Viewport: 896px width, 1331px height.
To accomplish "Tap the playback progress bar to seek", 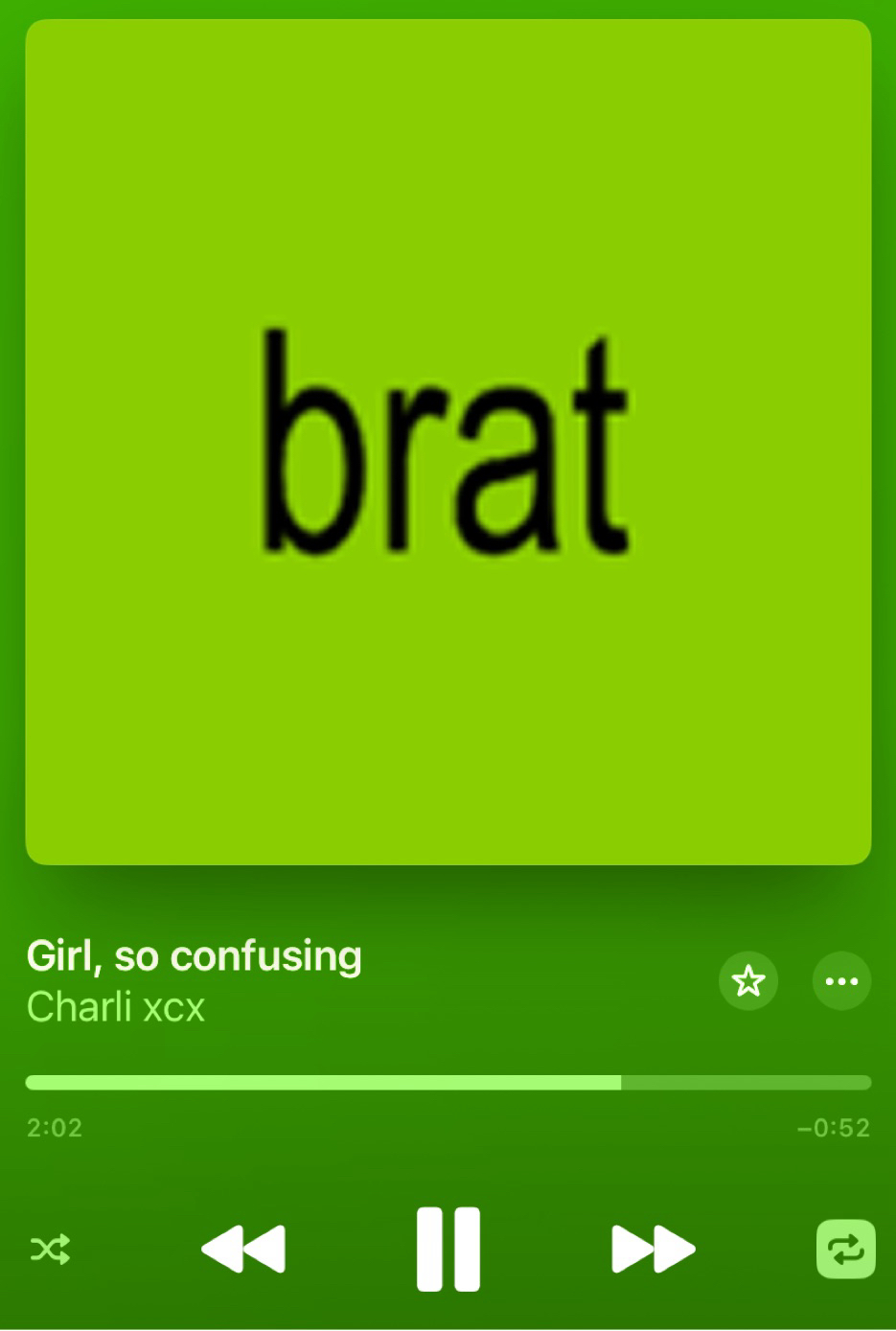I will (x=448, y=1083).
